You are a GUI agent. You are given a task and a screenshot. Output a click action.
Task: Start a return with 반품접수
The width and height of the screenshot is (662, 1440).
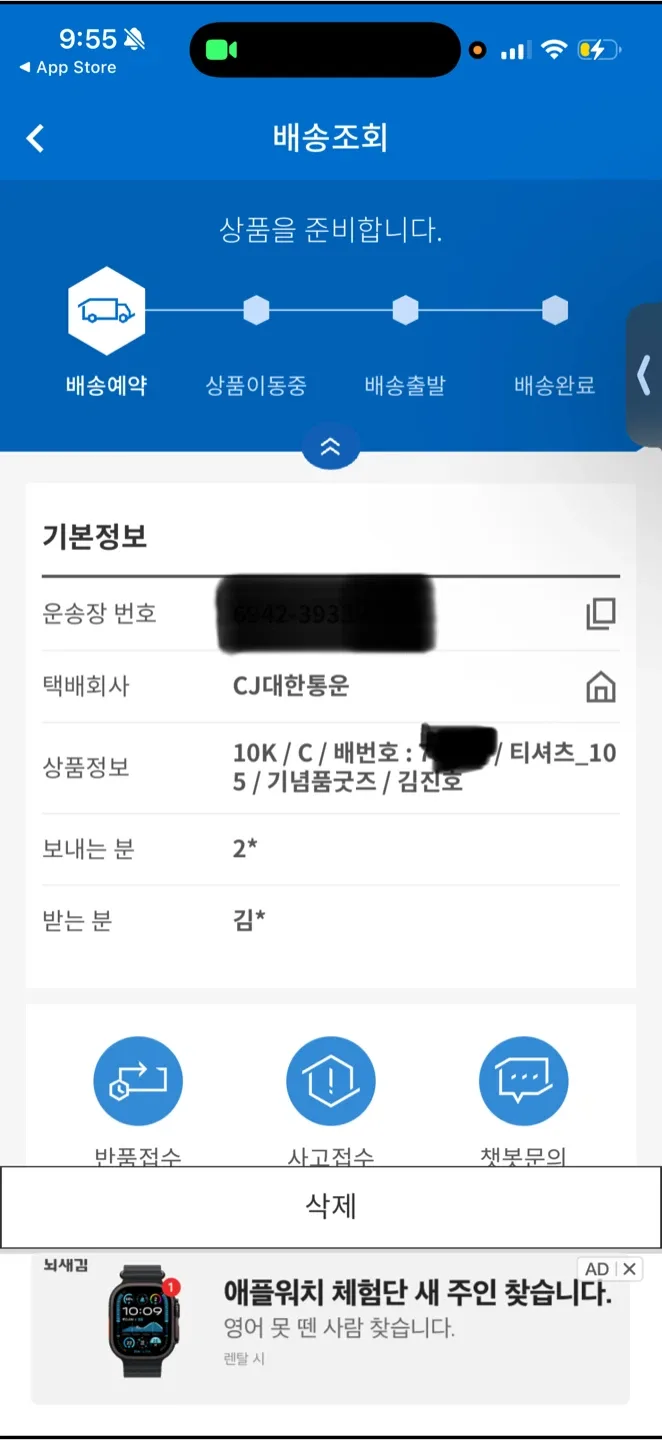(138, 1082)
